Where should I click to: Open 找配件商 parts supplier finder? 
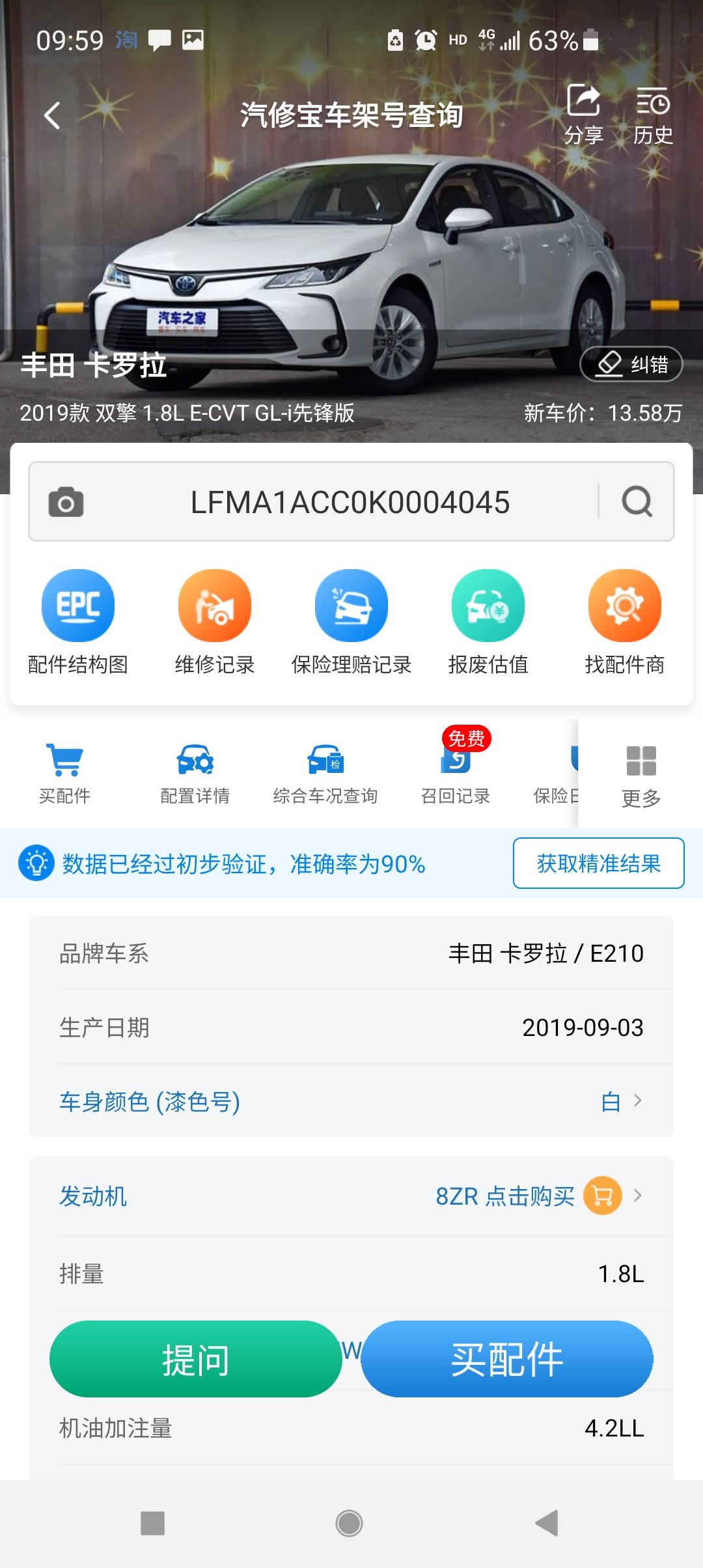click(625, 622)
